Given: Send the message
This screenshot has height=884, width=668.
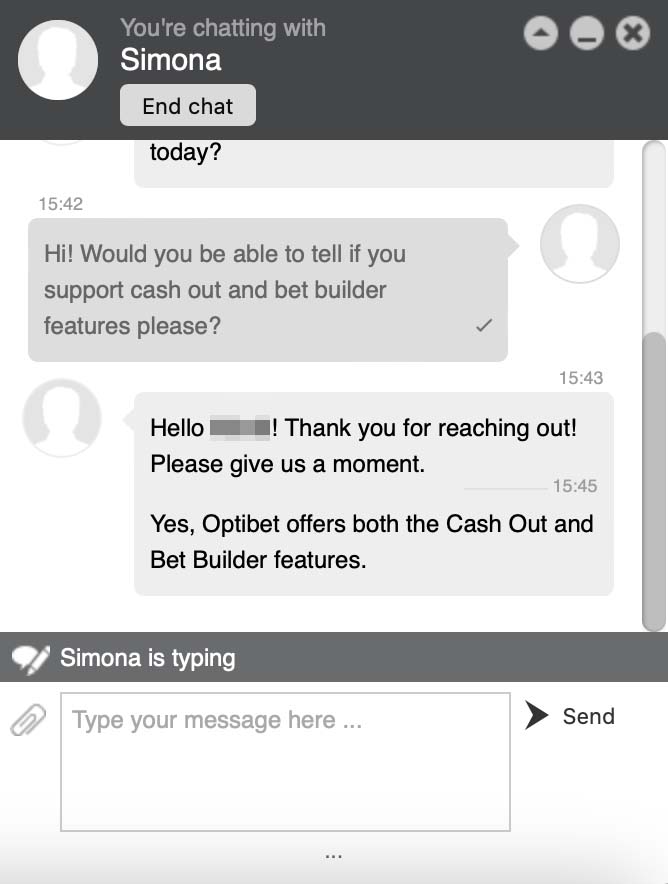Looking at the screenshot, I should 570,716.
